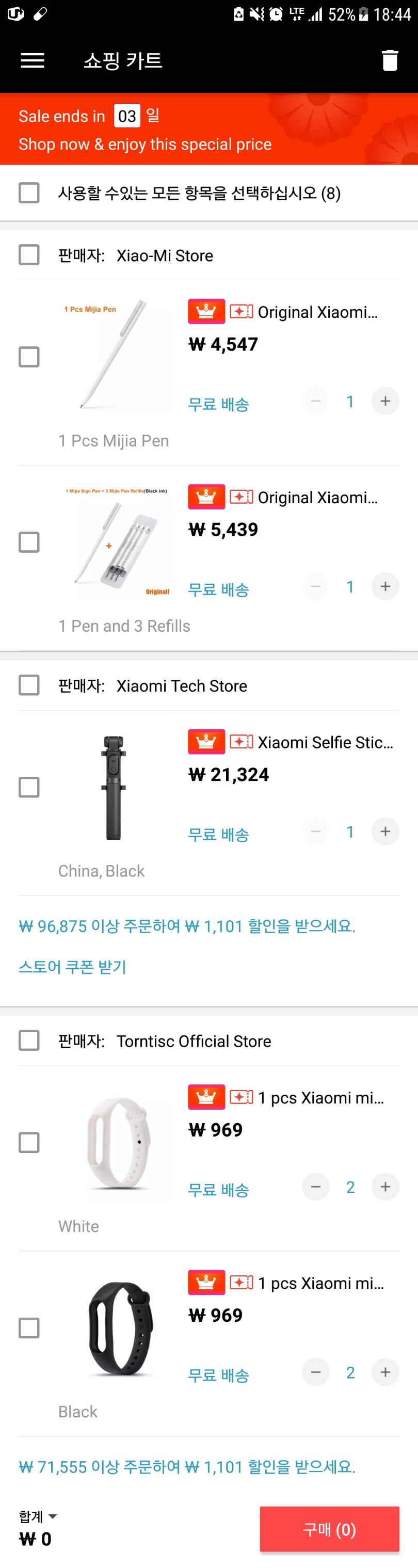Increase the Xiaomi Selfie Stick quantity
The width and height of the screenshot is (418, 1568).
pos(385,831)
